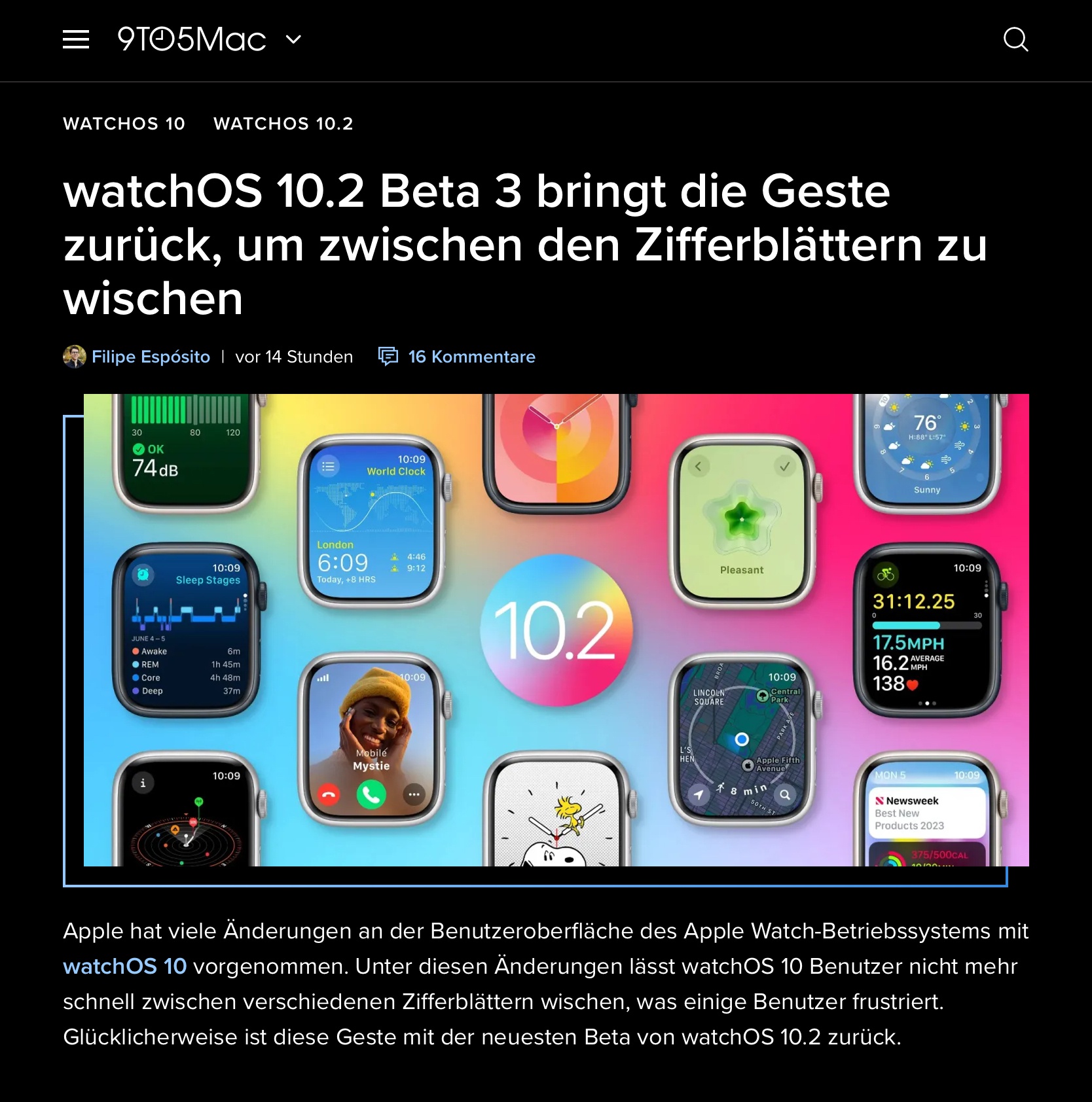Expand the 9to5Mac site dropdown

coord(294,39)
